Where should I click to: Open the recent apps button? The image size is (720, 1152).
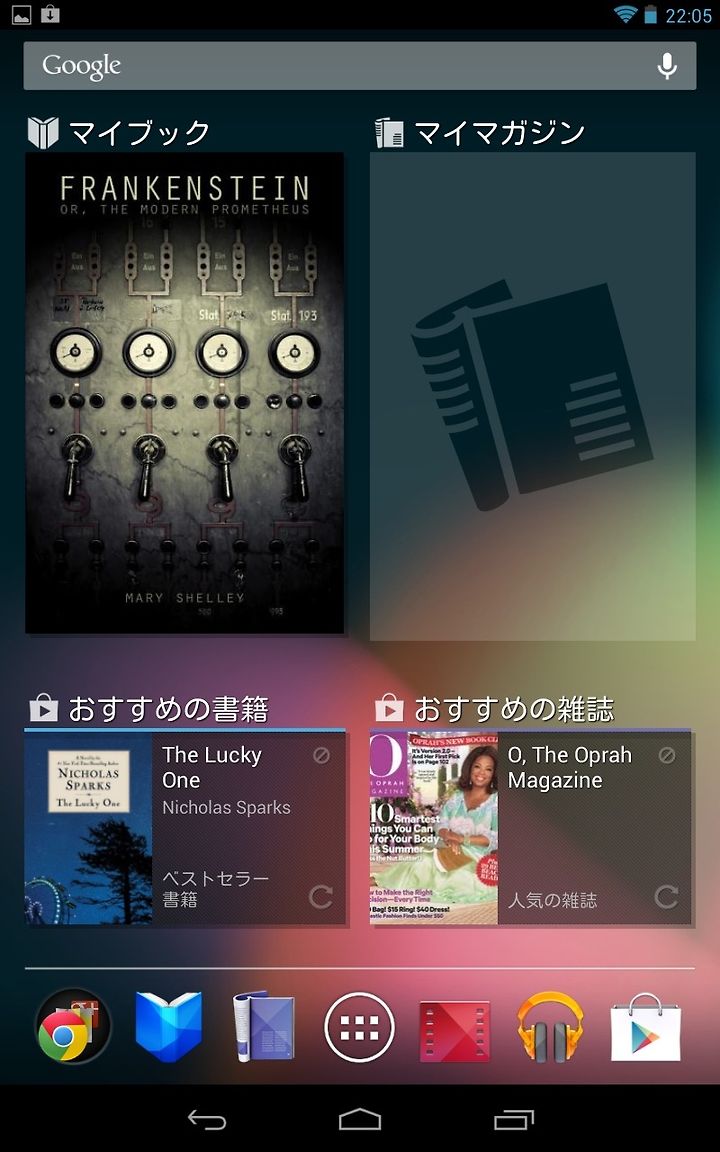514,1120
